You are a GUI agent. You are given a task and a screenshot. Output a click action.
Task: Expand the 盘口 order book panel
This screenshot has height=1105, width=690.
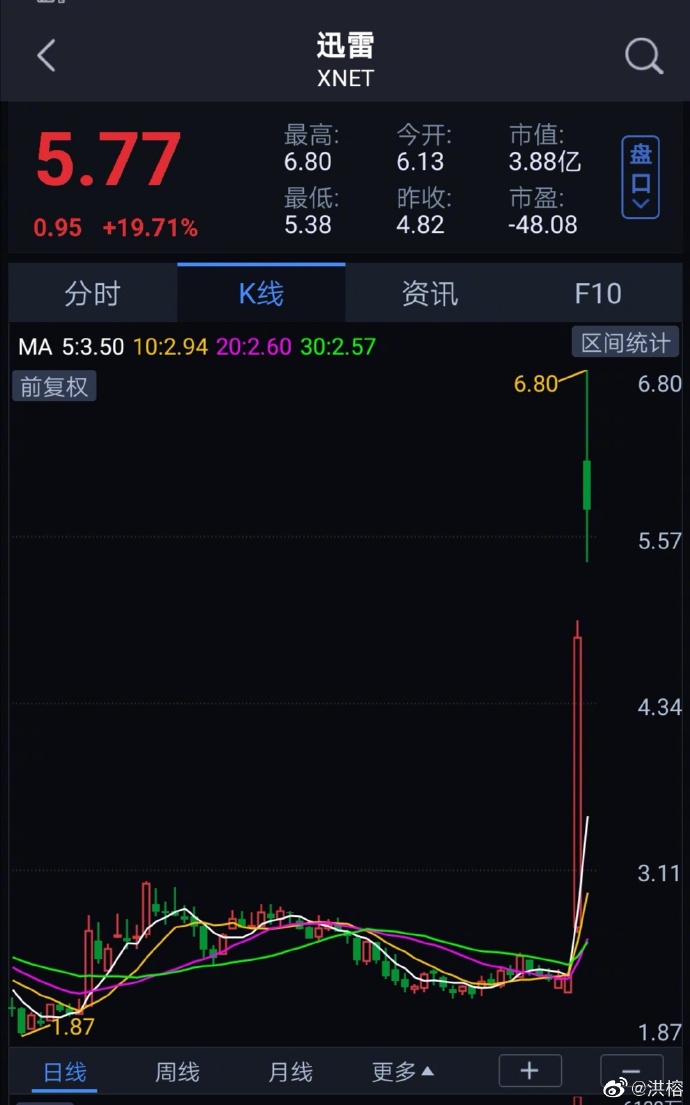[x=640, y=177]
